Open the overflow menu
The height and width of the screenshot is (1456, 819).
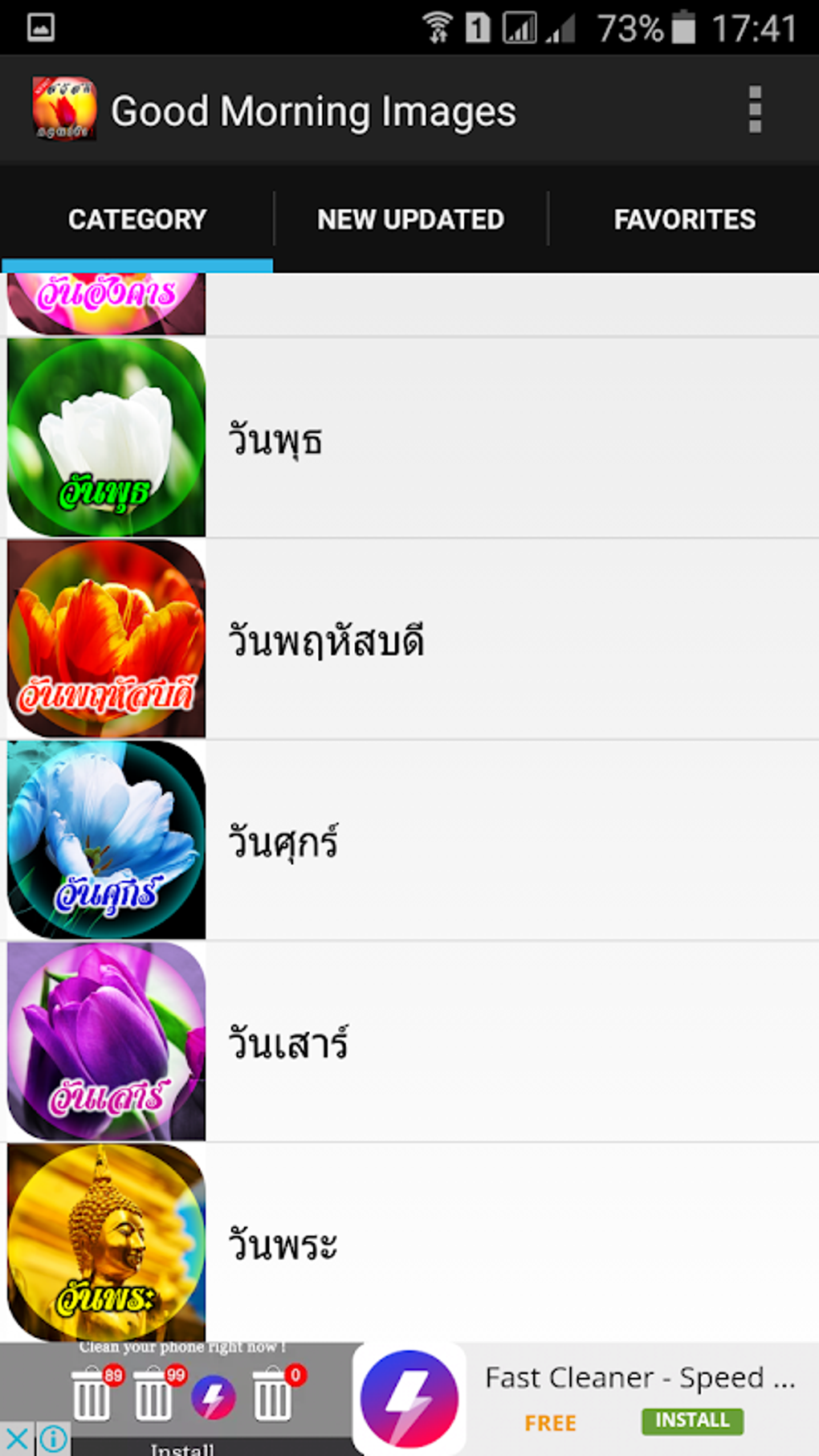point(754,109)
